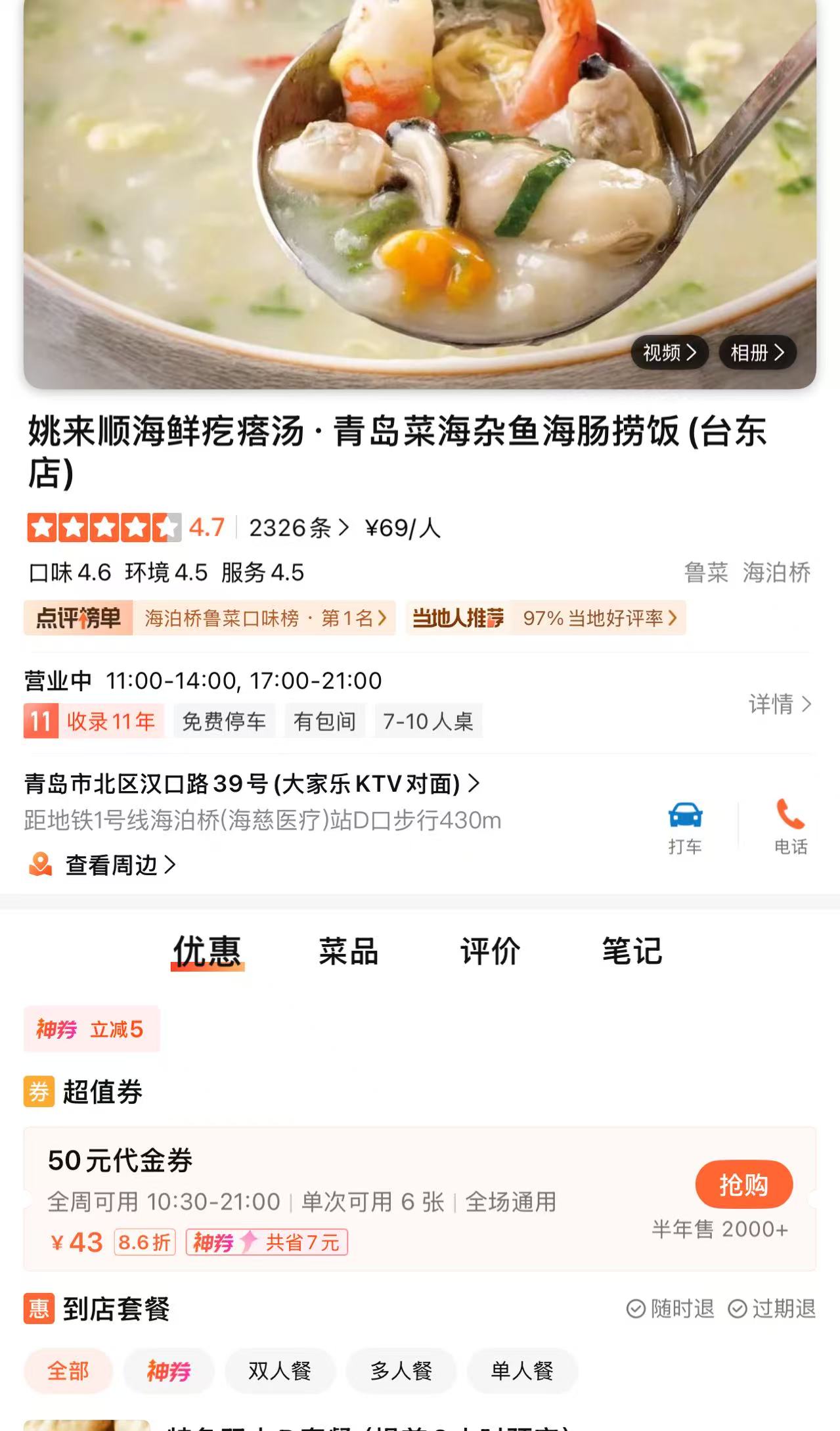
Task: Filter packages by 双人餐
Action: (x=280, y=1371)
